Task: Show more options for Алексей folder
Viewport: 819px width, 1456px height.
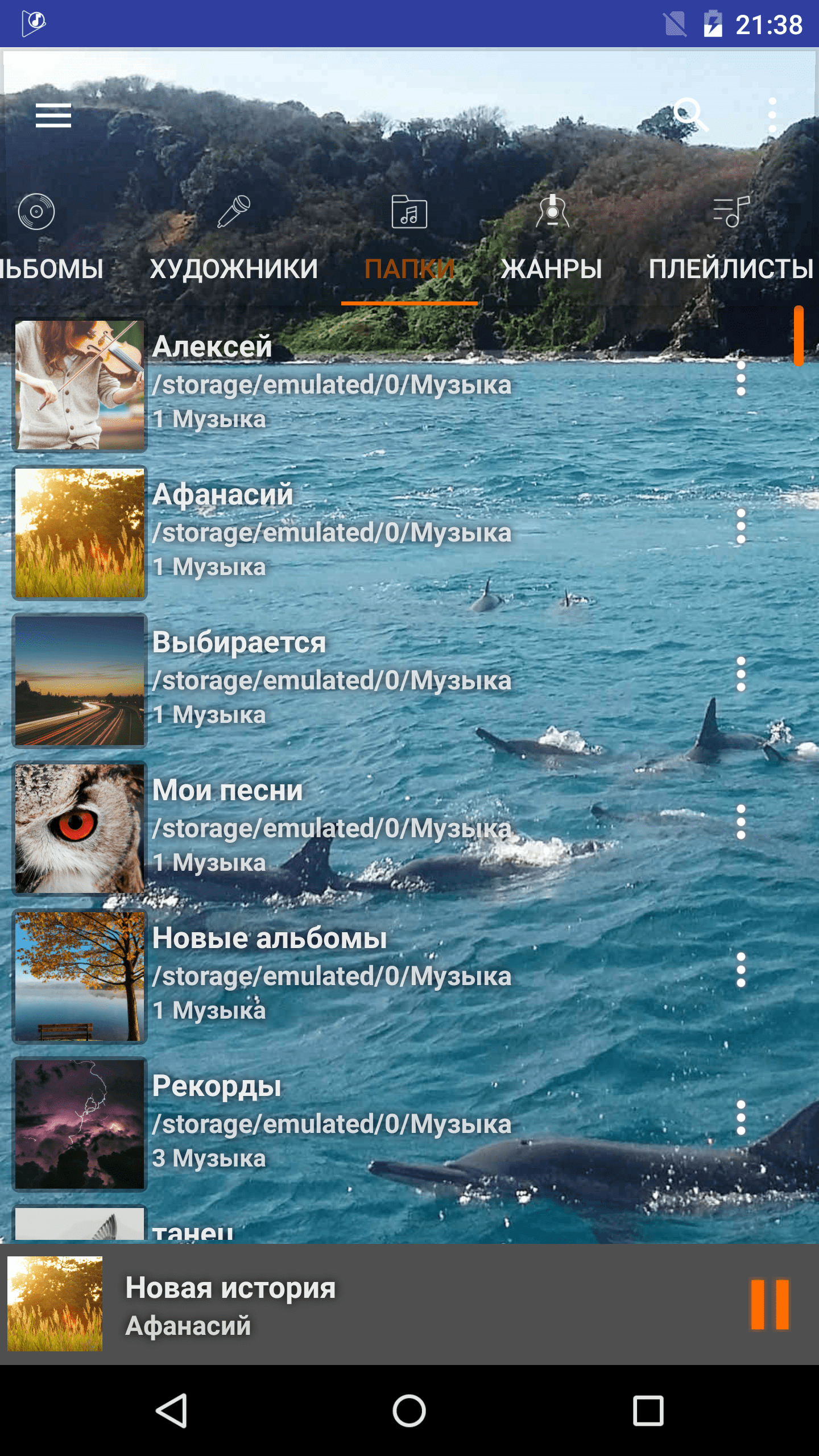Action: [741, 378]
